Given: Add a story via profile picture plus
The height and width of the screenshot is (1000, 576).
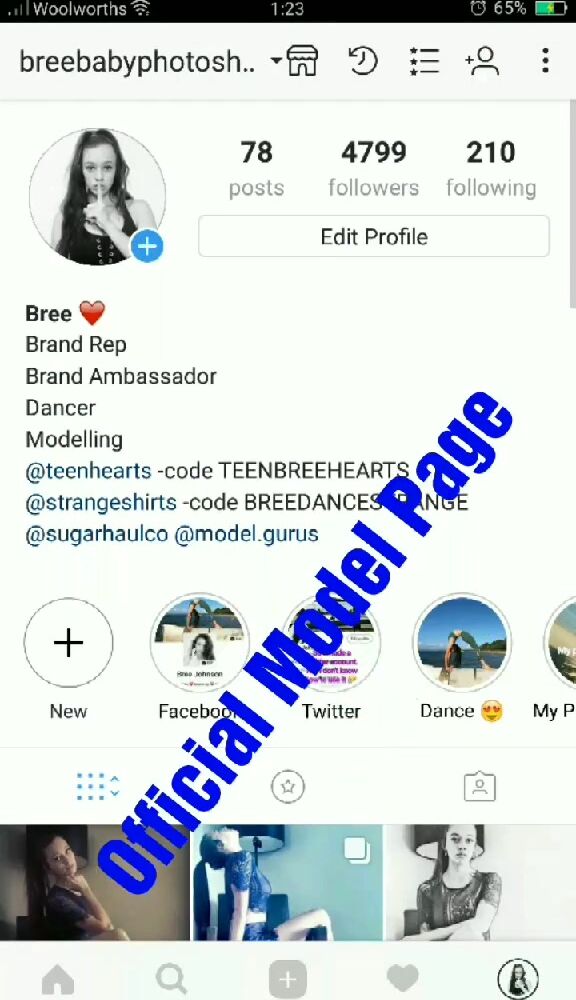Looking at the screenshot, I should (x=147, y=246).
